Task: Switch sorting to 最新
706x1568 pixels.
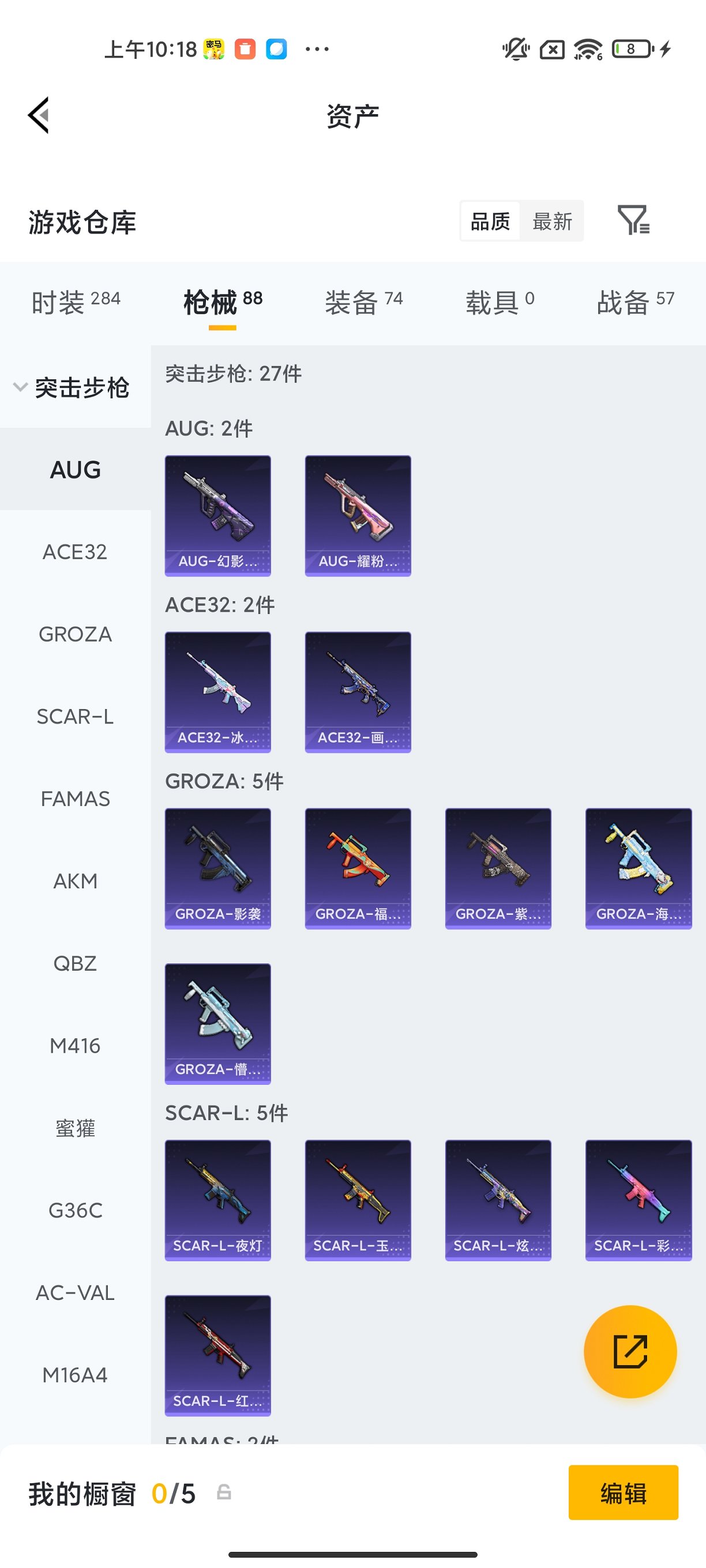Action: click(552, 221)
